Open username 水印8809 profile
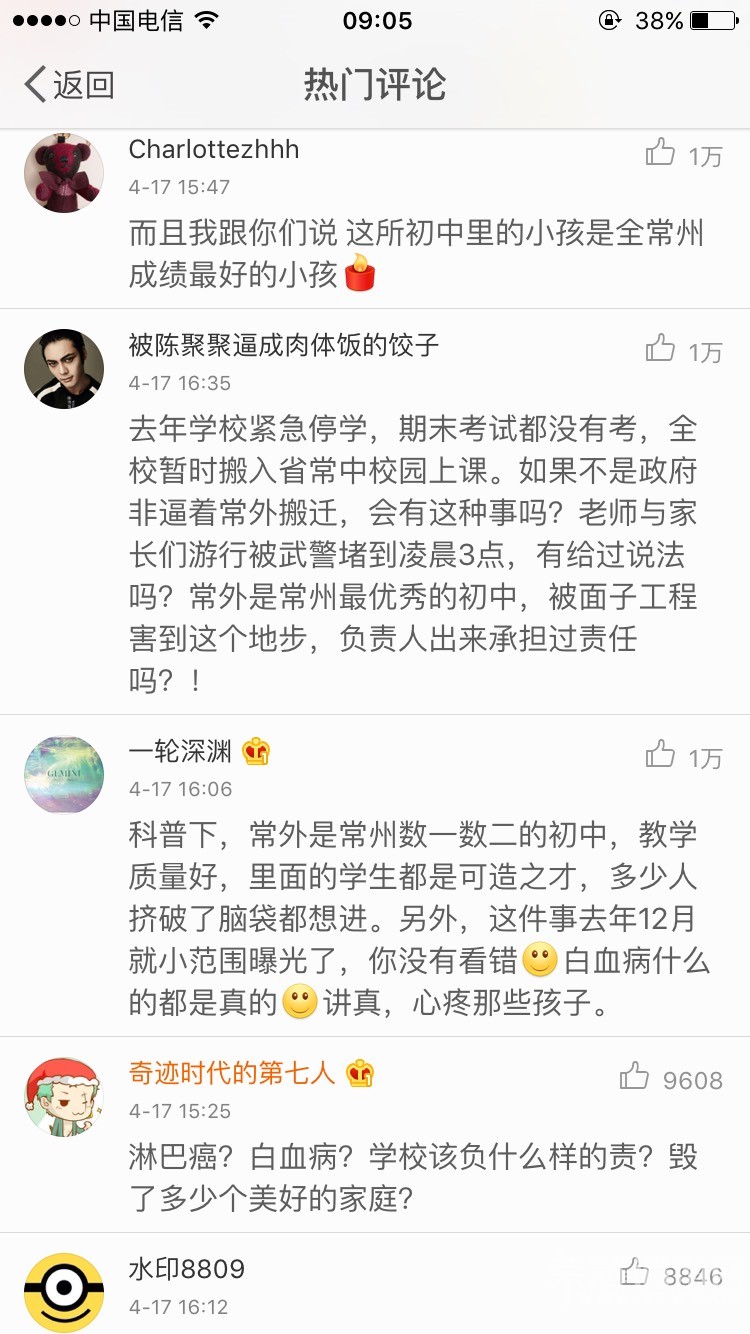750x1334 pixels. (x=187, y=1270)
